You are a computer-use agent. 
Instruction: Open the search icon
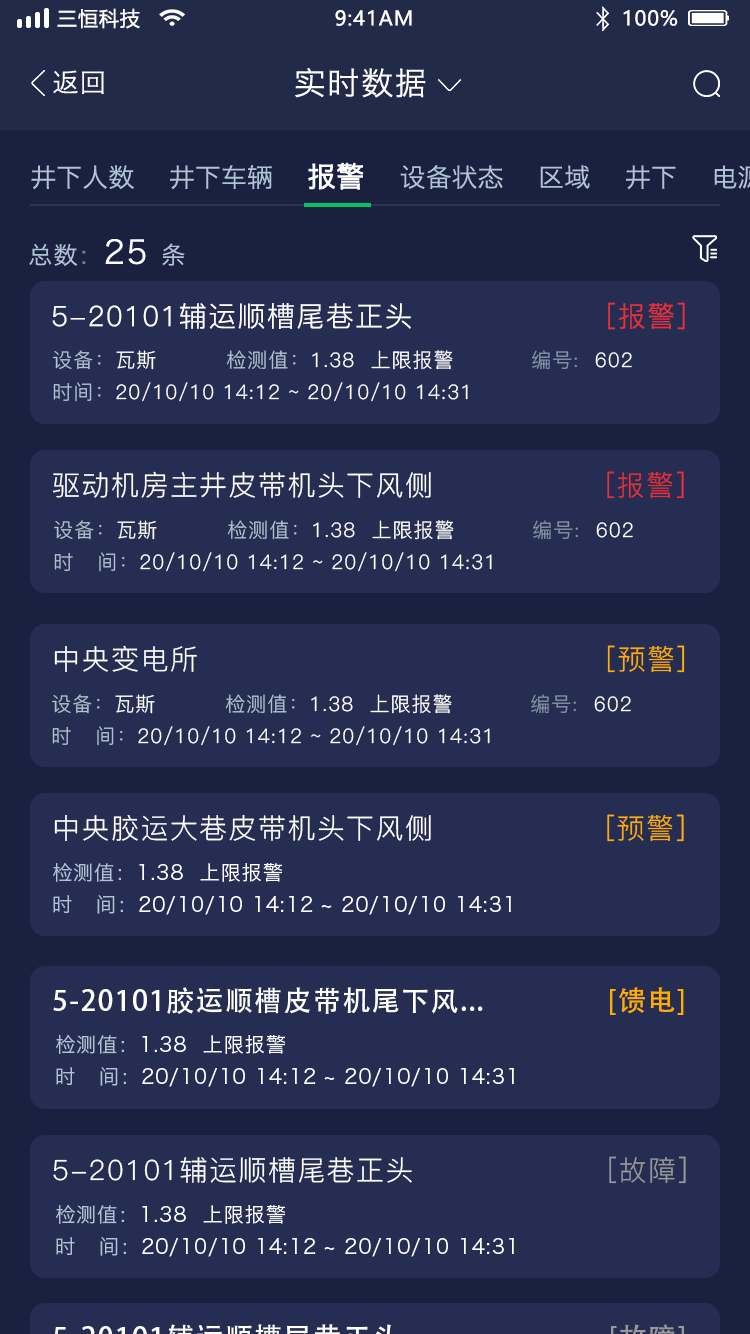point(706,84)
